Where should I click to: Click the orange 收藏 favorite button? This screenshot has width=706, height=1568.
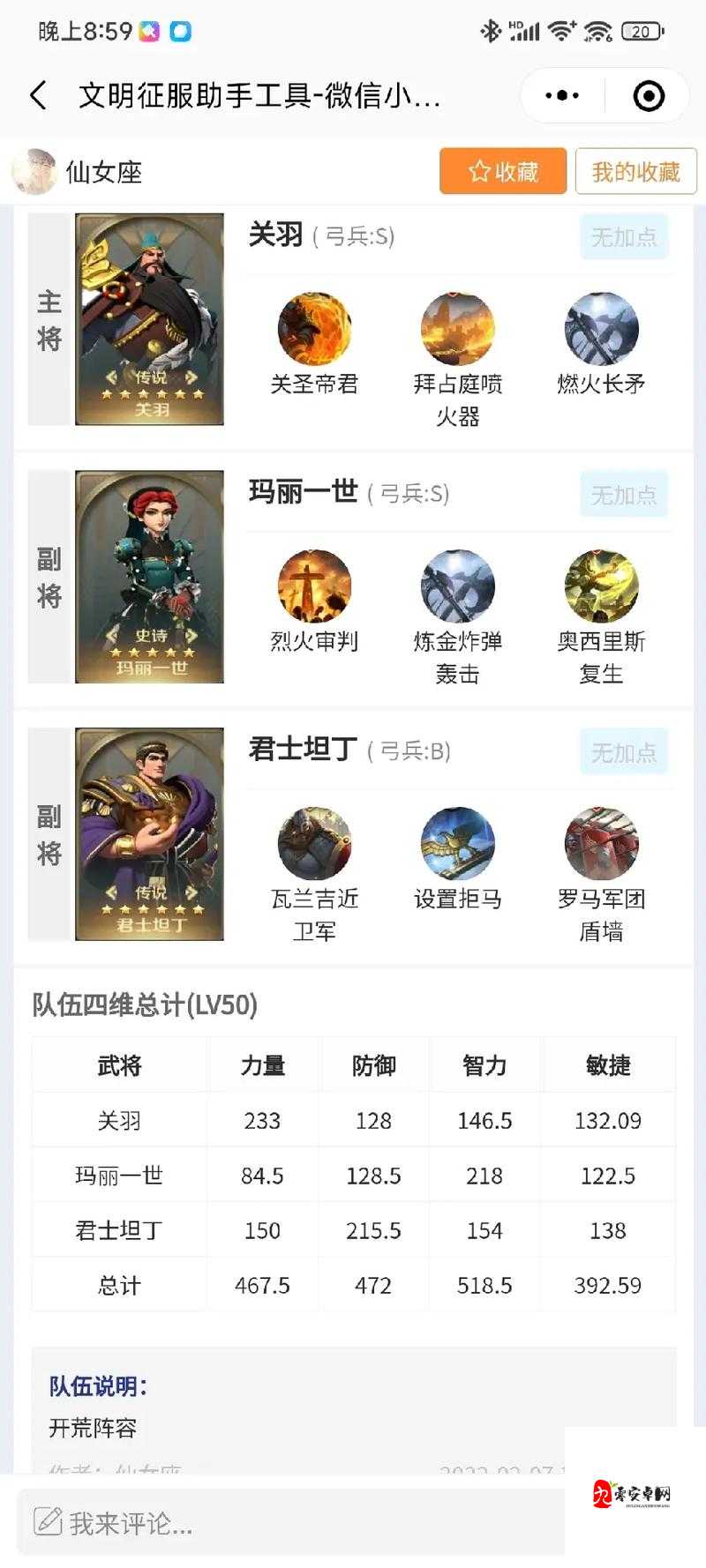(x=502, y=171)
